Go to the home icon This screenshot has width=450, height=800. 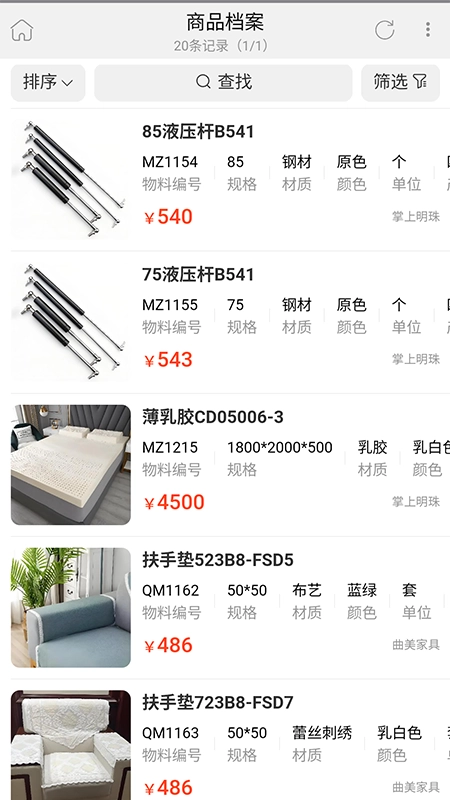[x=22, y=30]
